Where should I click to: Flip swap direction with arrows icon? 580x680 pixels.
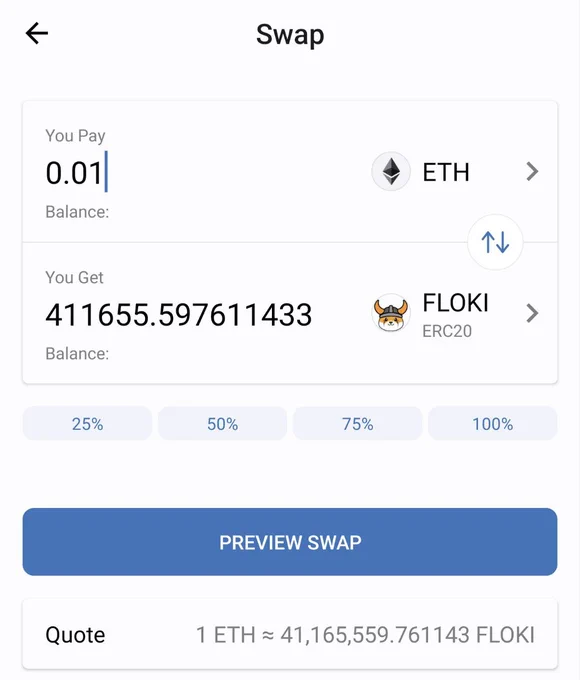point(495,242)
